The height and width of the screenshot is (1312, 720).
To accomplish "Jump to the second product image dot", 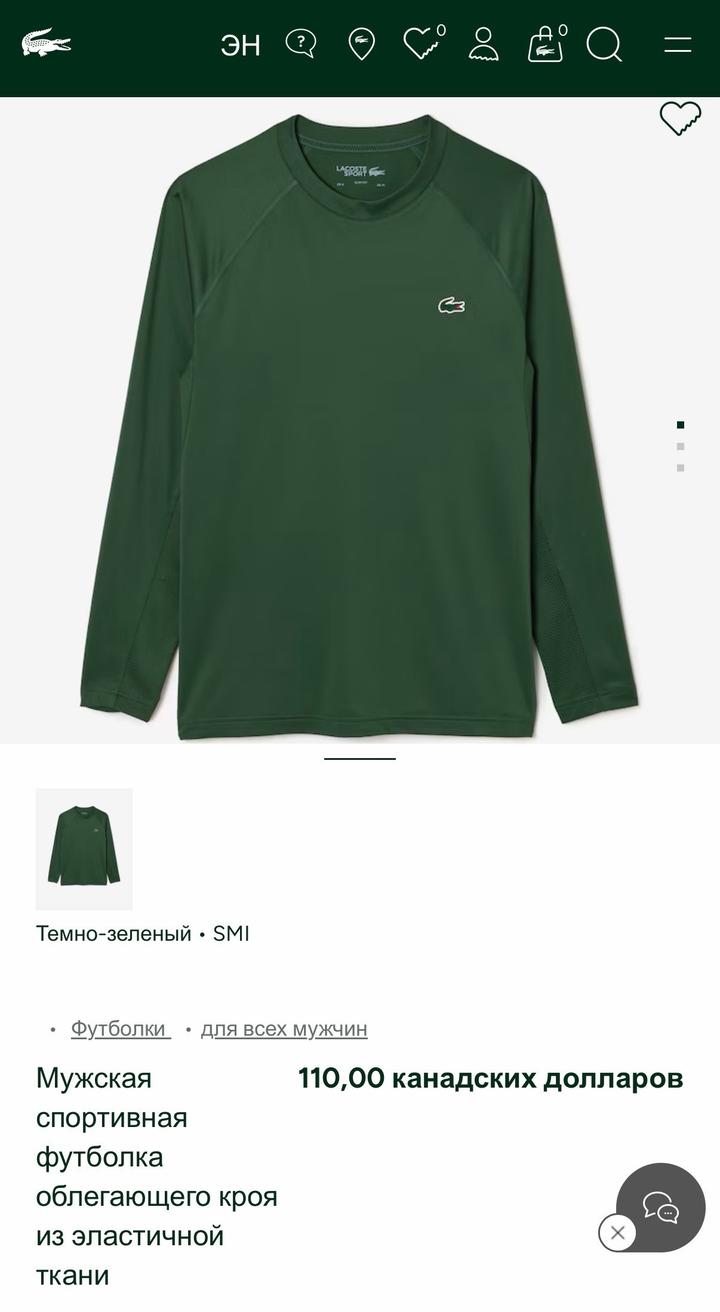I will pos(681,447).
